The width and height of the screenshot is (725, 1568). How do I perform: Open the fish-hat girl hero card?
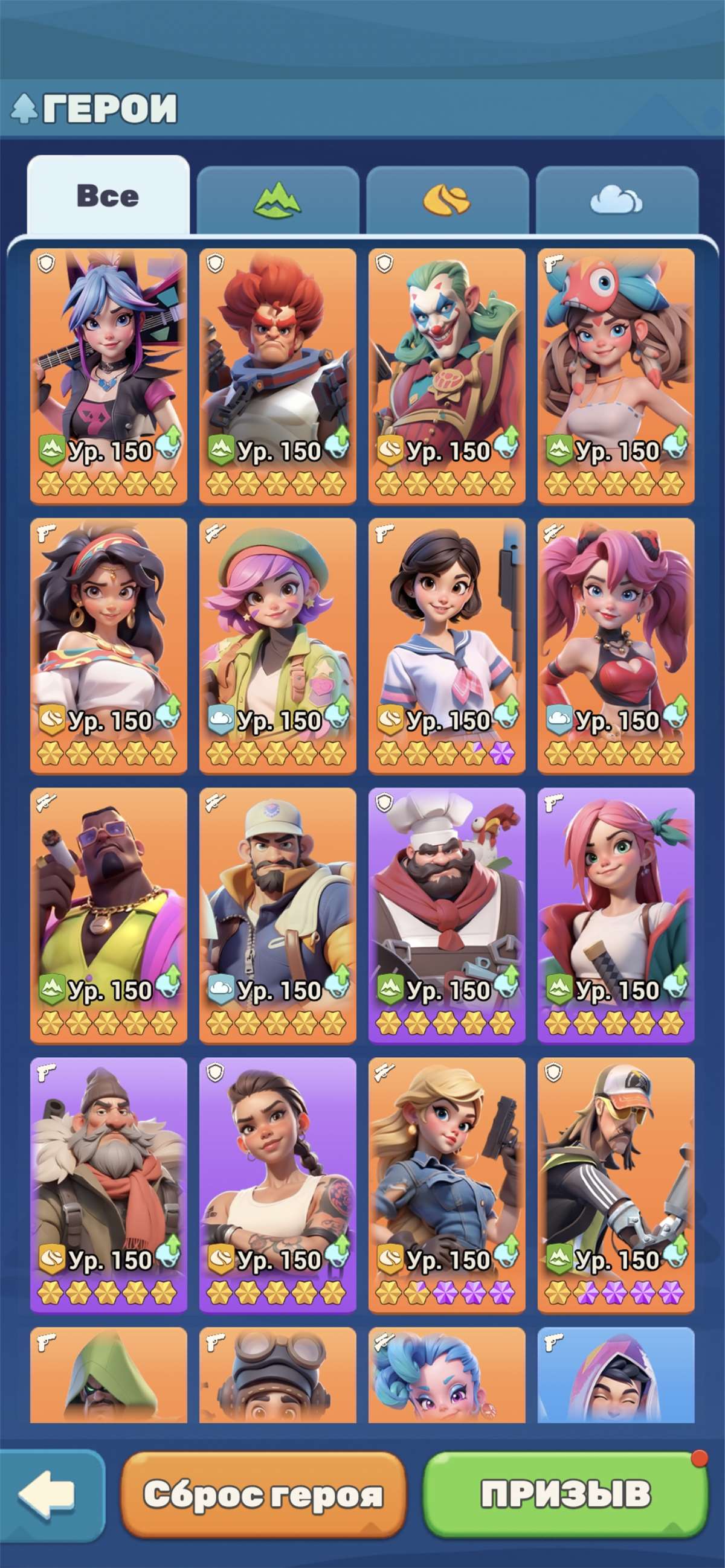[x=616, y=376]
